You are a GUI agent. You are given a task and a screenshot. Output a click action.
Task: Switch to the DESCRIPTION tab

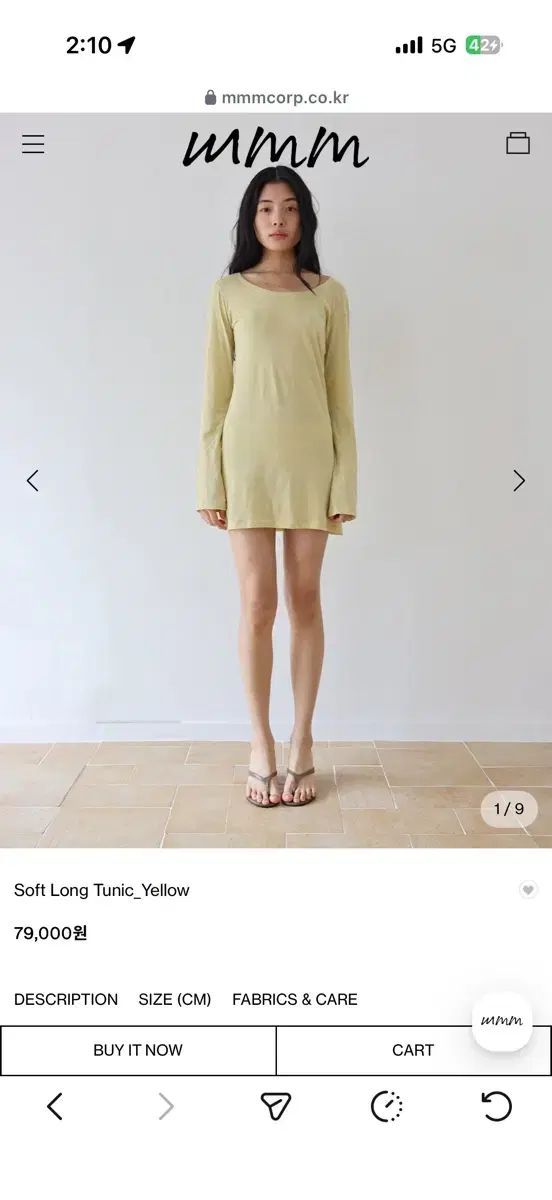[66, 999]
